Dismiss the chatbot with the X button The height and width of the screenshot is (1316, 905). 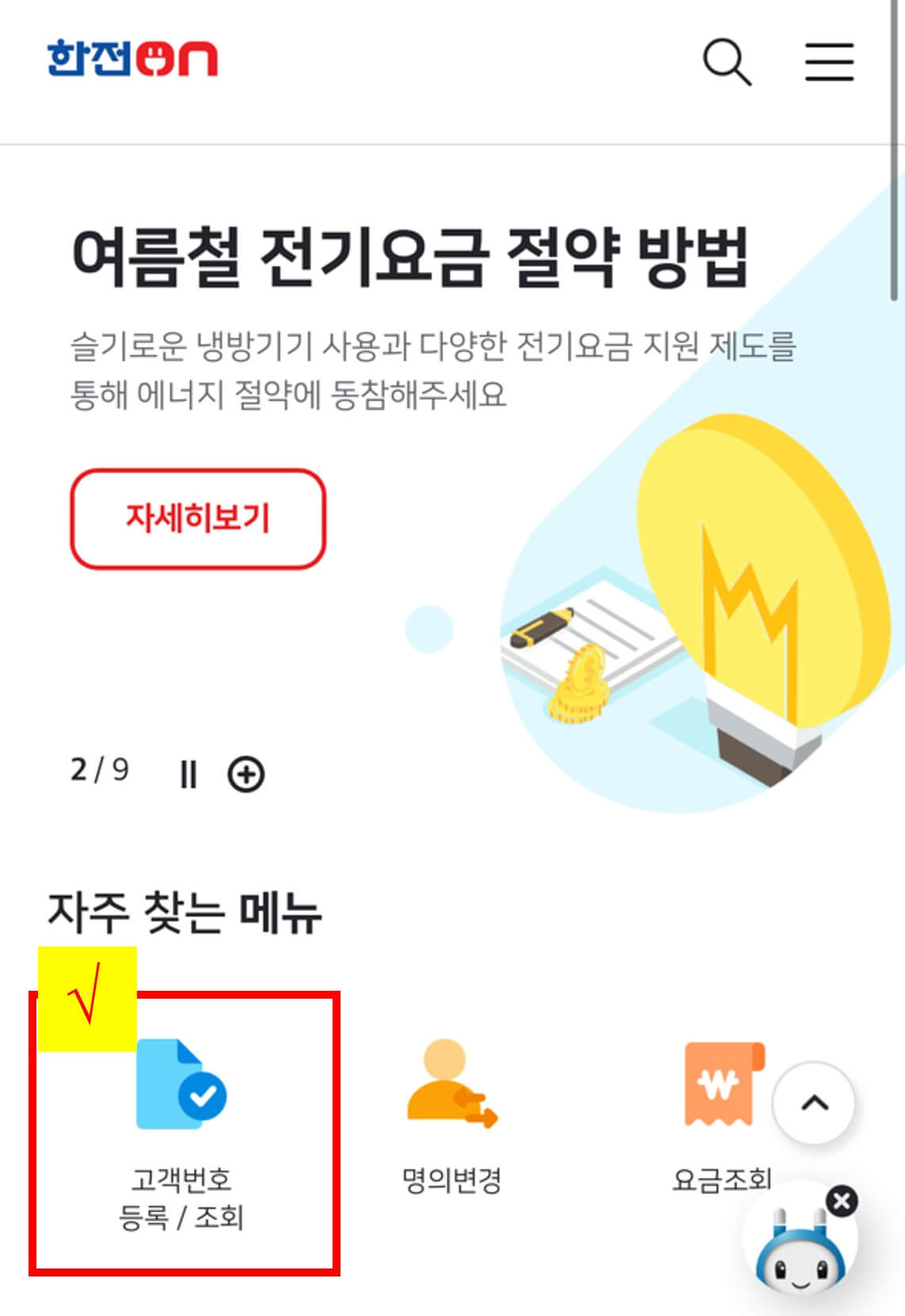tap(842, 1199)
